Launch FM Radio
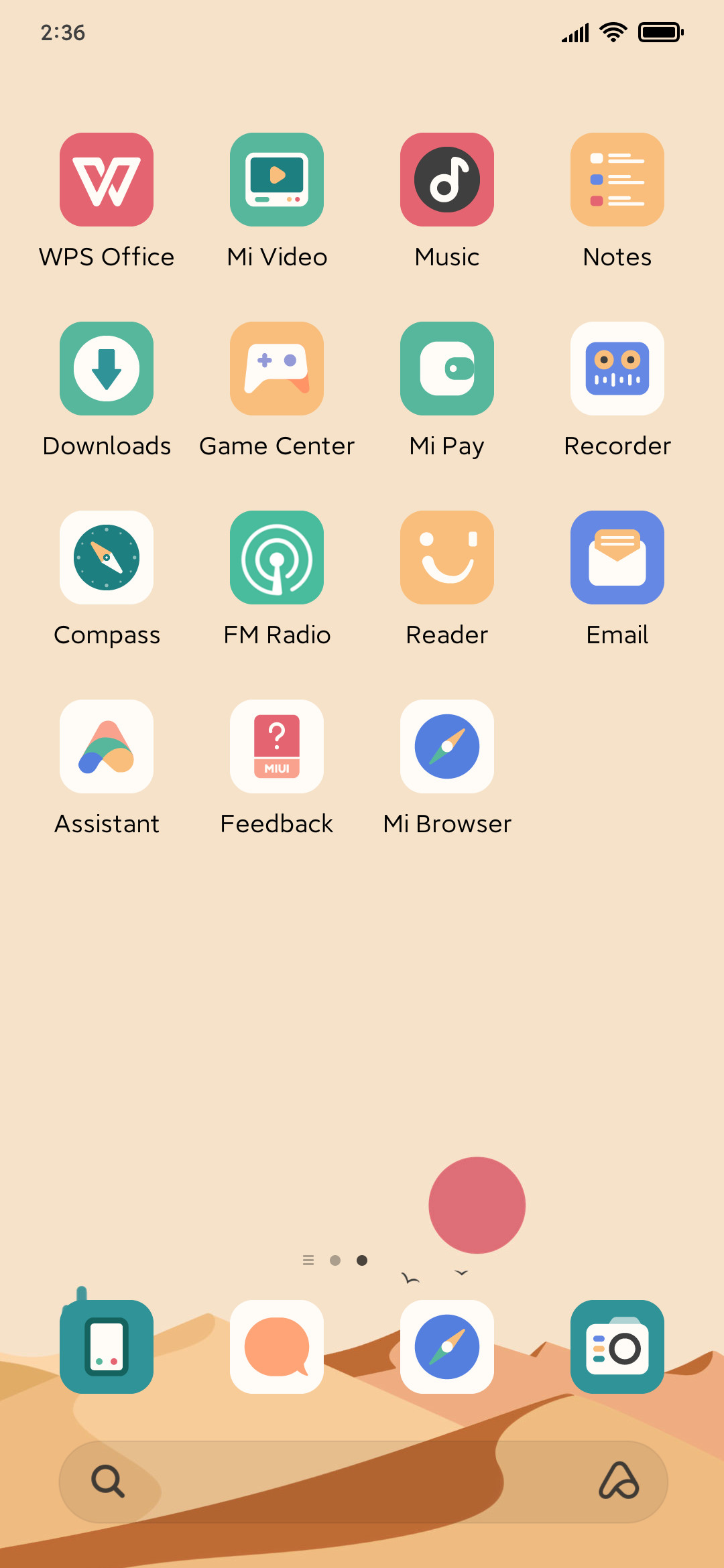The width and height of the screenshot is (724, 1568). (x=277, y=558)
